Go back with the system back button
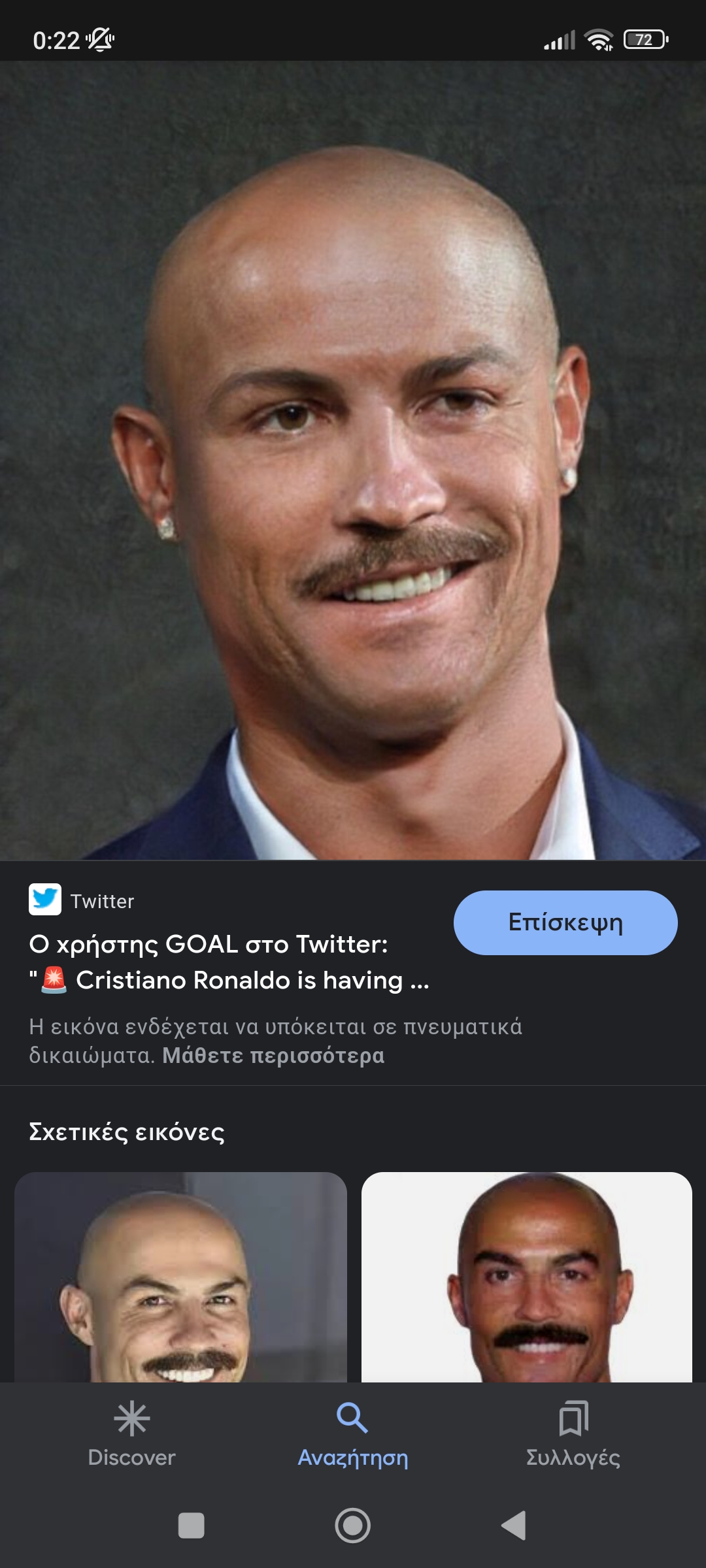Viewport: 706px width, 1568px height. [514, 1526]
